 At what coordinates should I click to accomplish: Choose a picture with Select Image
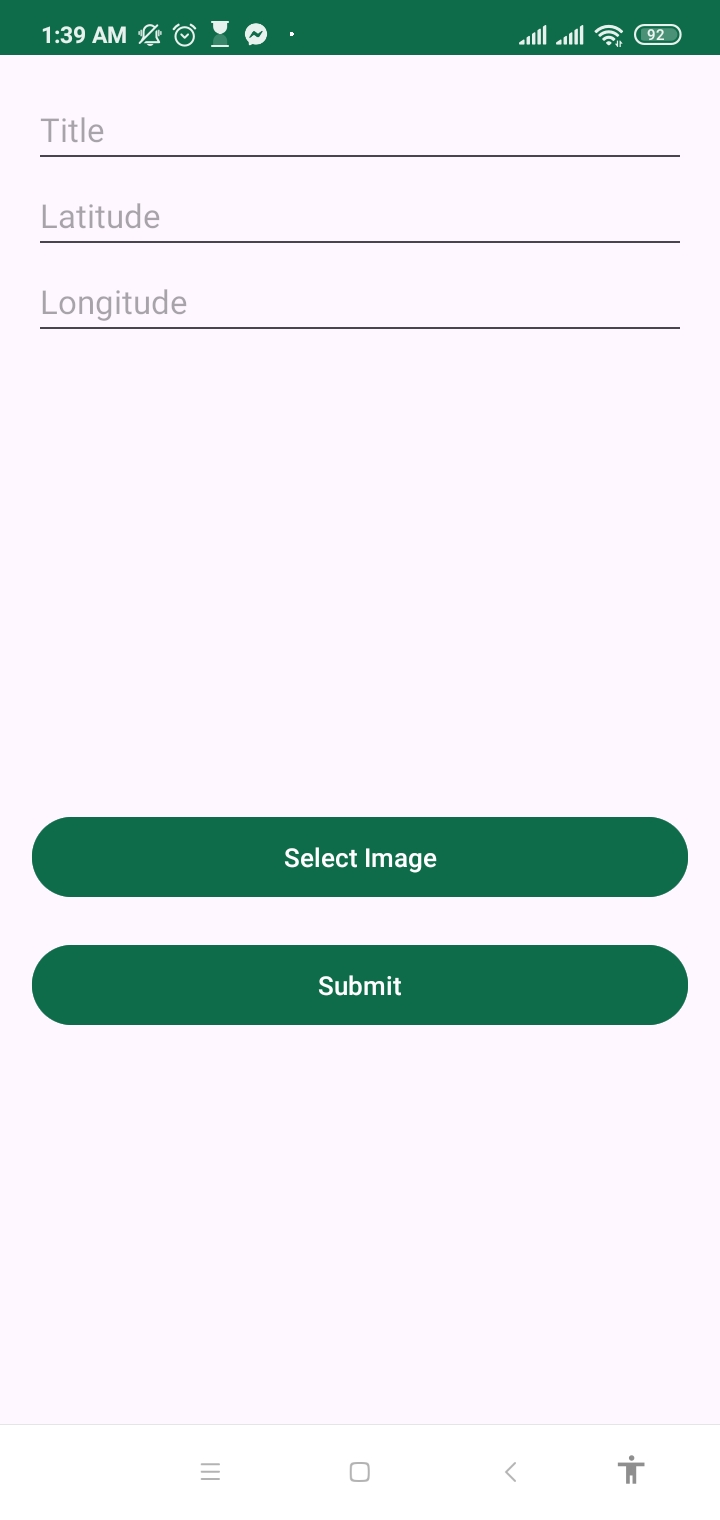click(360, 857)
